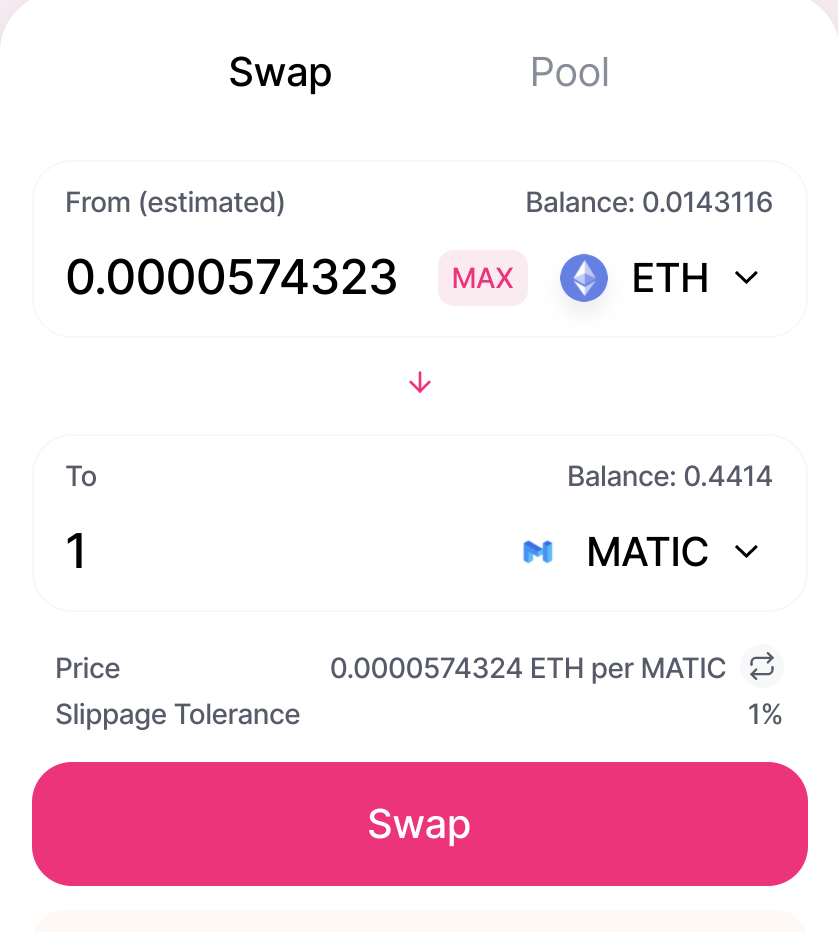
Task: Tap the MAX amount button
Action: click(482, 278)
